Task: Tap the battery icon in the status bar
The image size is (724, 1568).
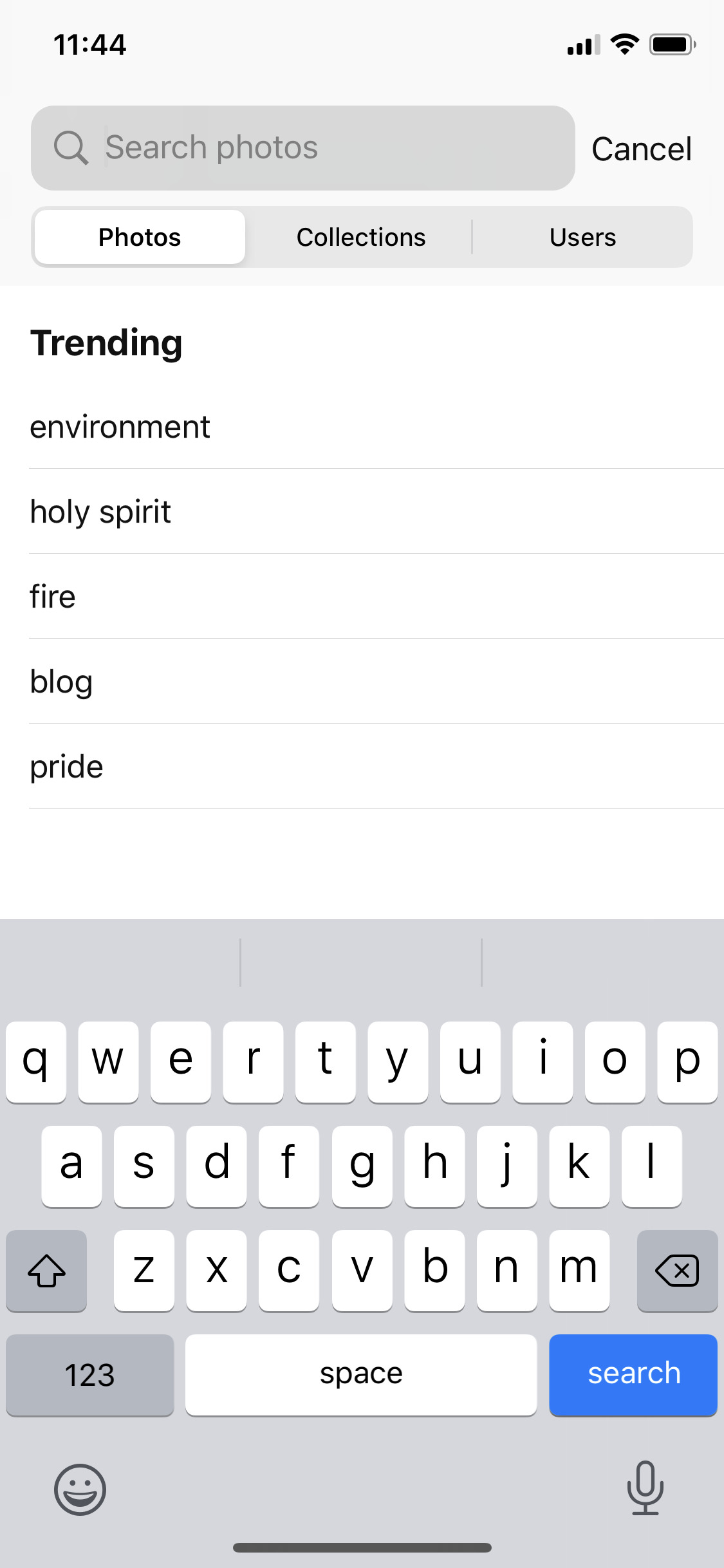Action: click(669, 44)
